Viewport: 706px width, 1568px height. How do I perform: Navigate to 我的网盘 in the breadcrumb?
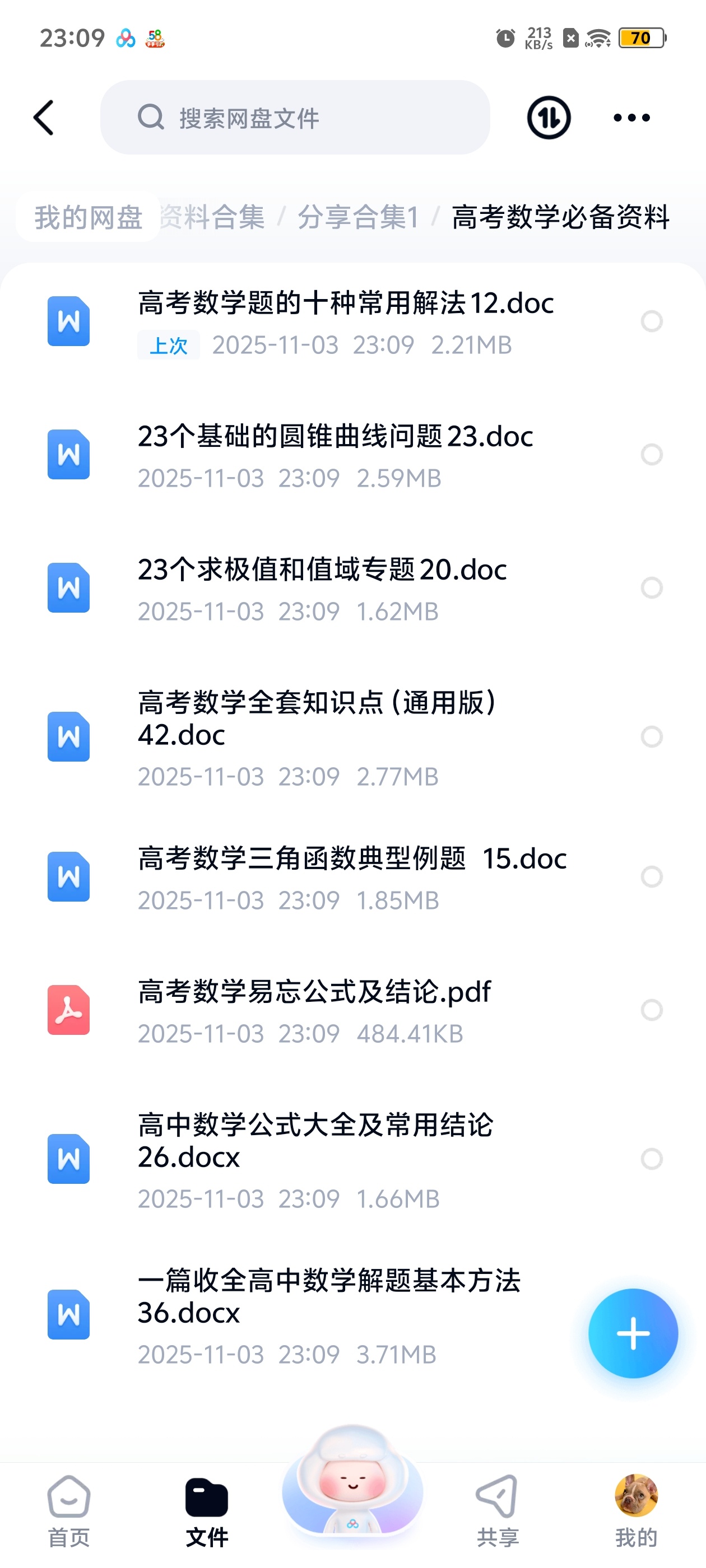(x=89, y=218)
